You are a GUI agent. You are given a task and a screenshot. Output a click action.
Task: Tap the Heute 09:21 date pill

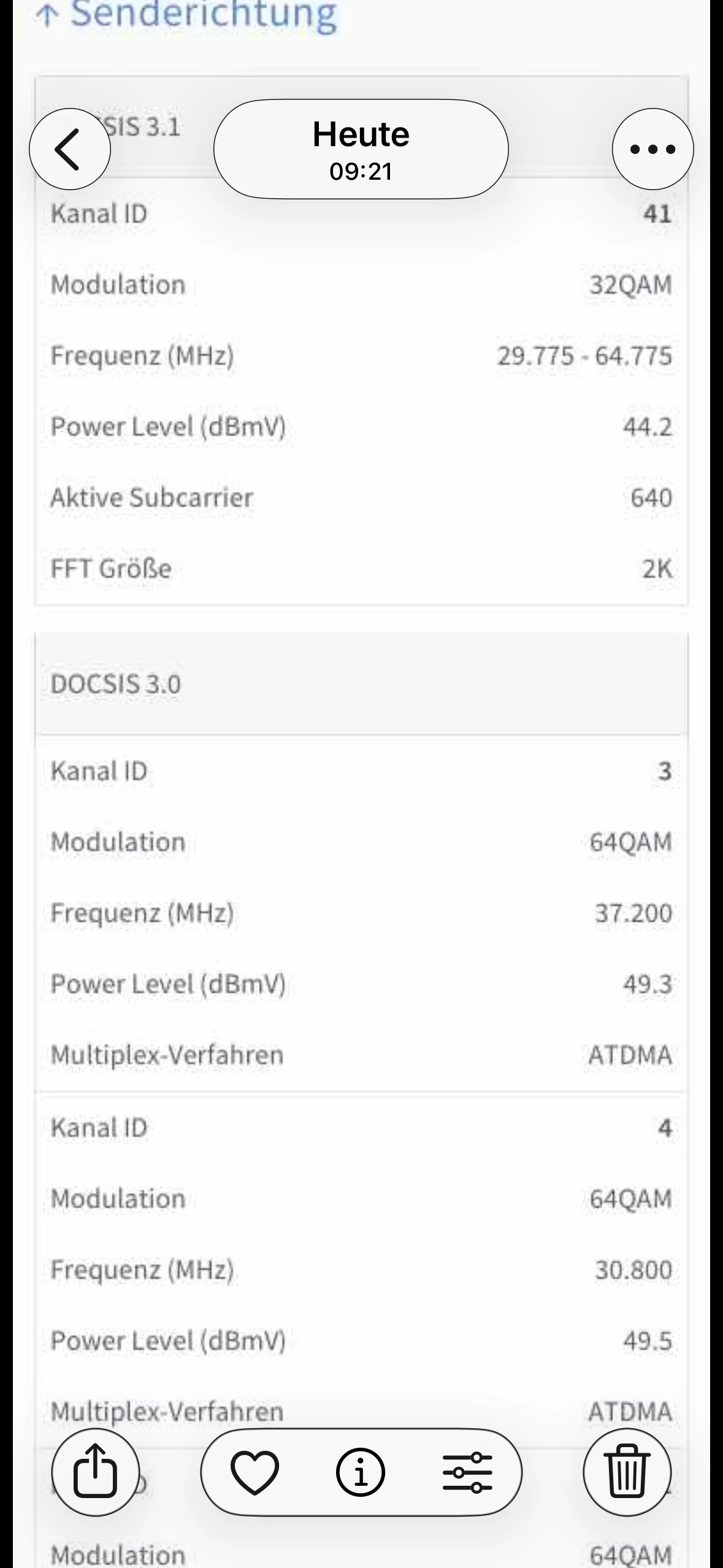(361, 149)
